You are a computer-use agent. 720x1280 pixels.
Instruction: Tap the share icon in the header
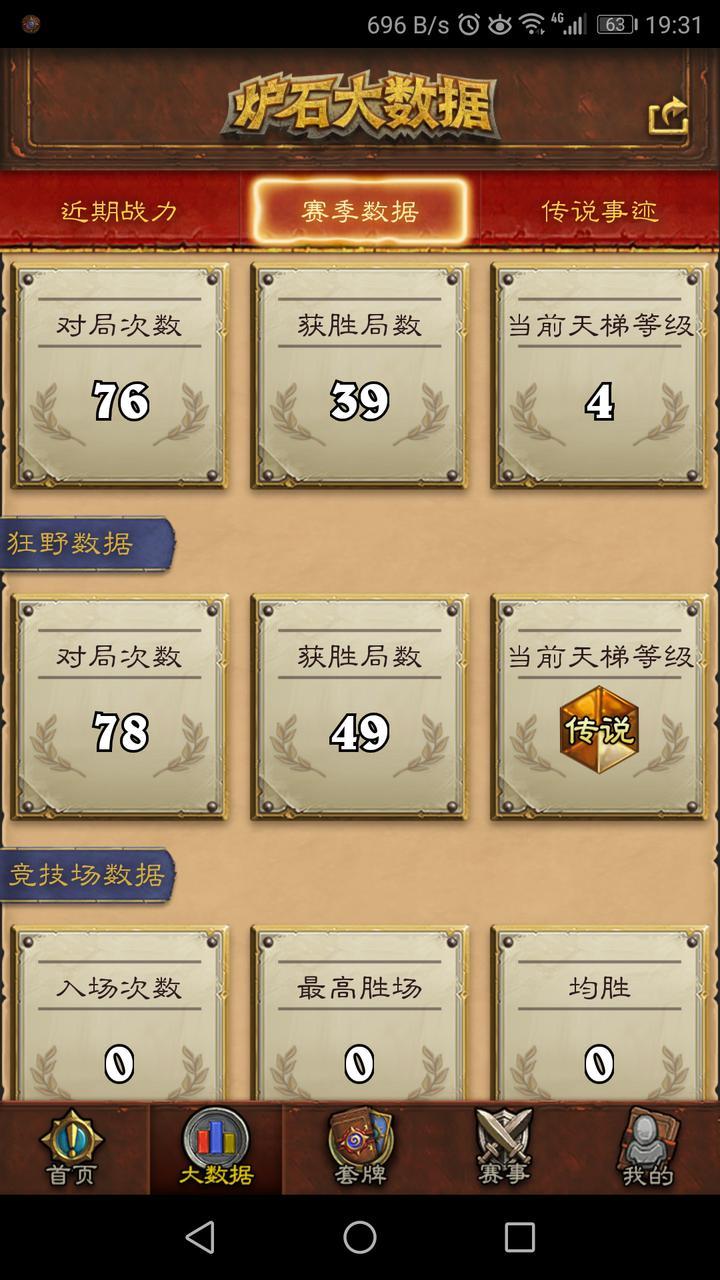point(669,117)
